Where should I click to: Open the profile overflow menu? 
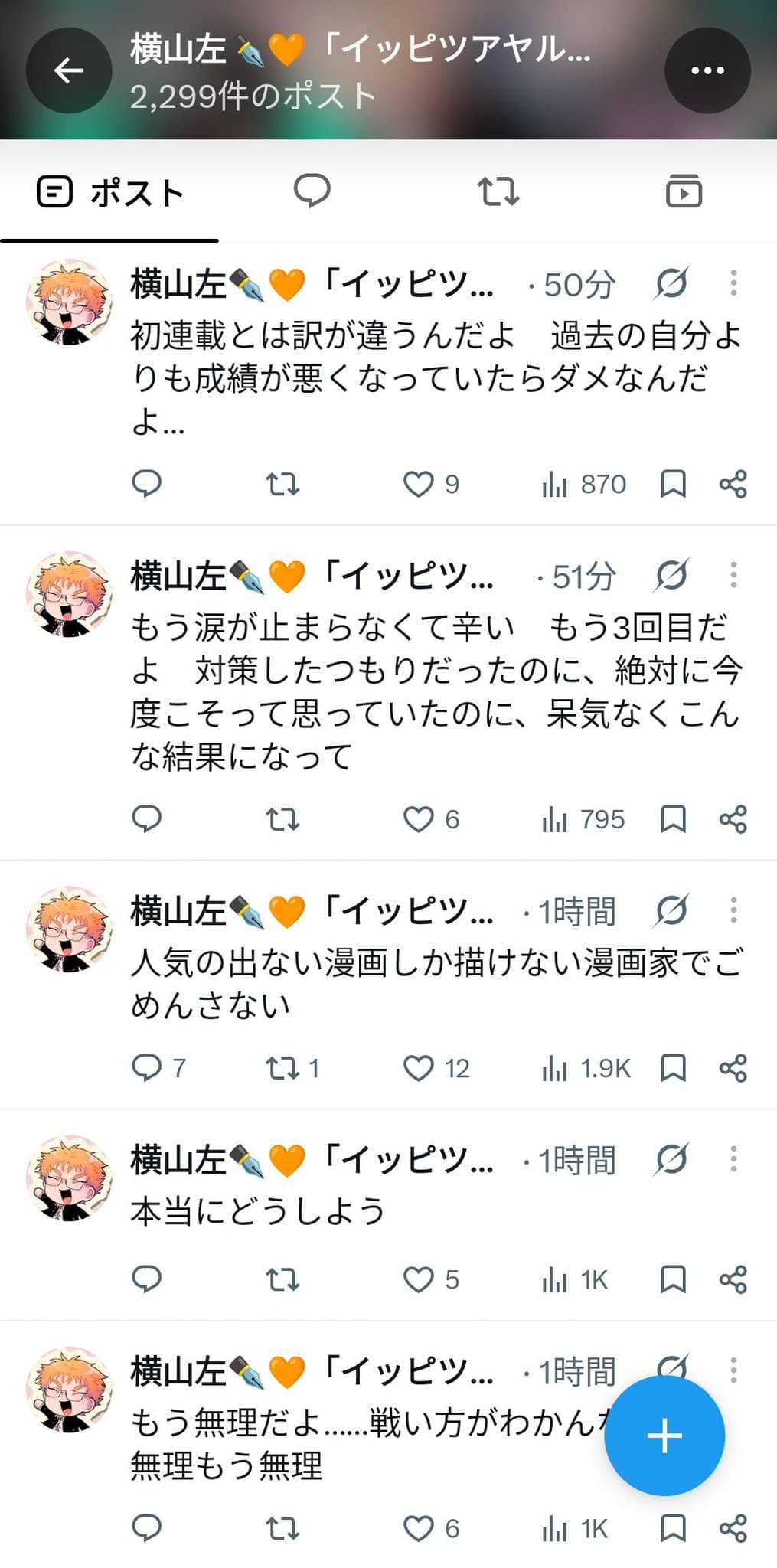coord(707,70)
